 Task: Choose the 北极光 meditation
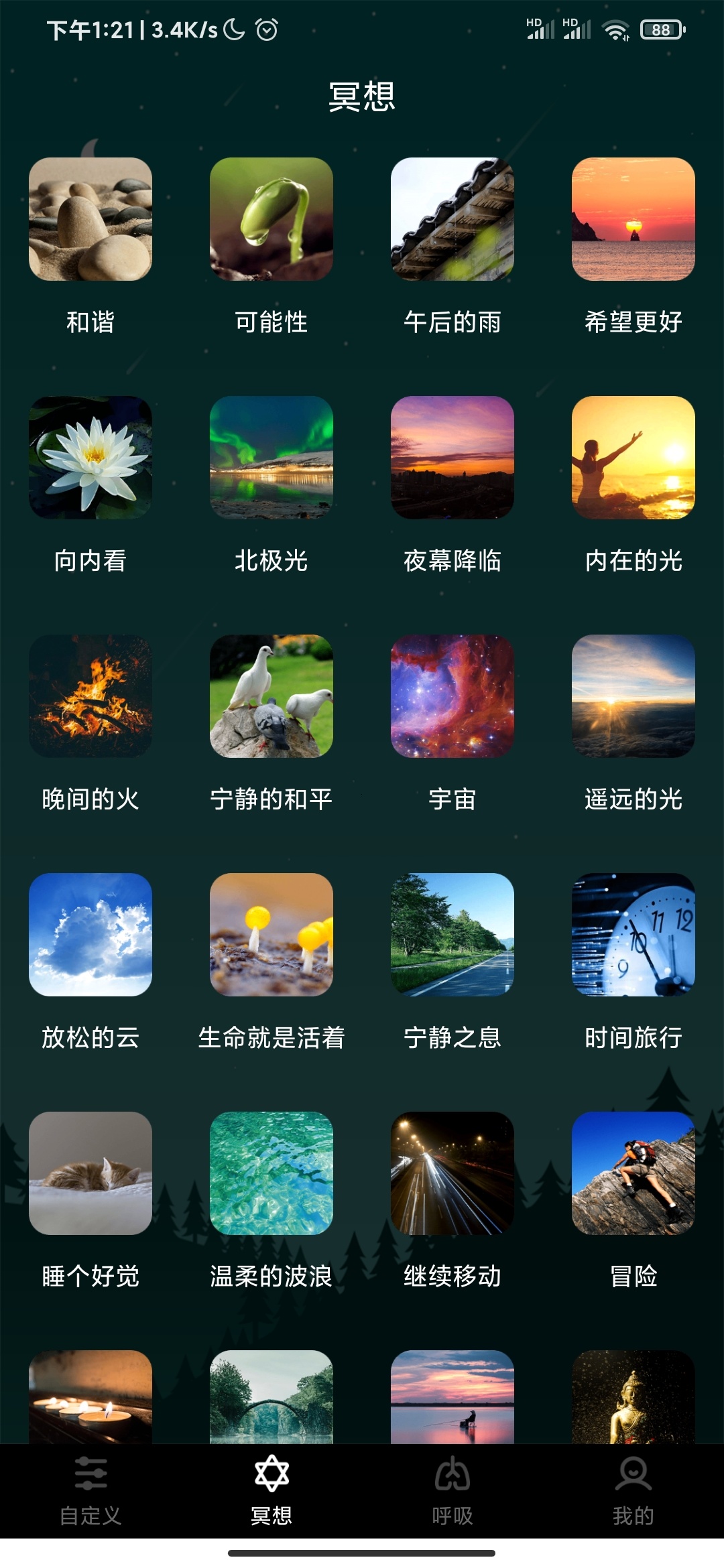(x=271, y=458)
